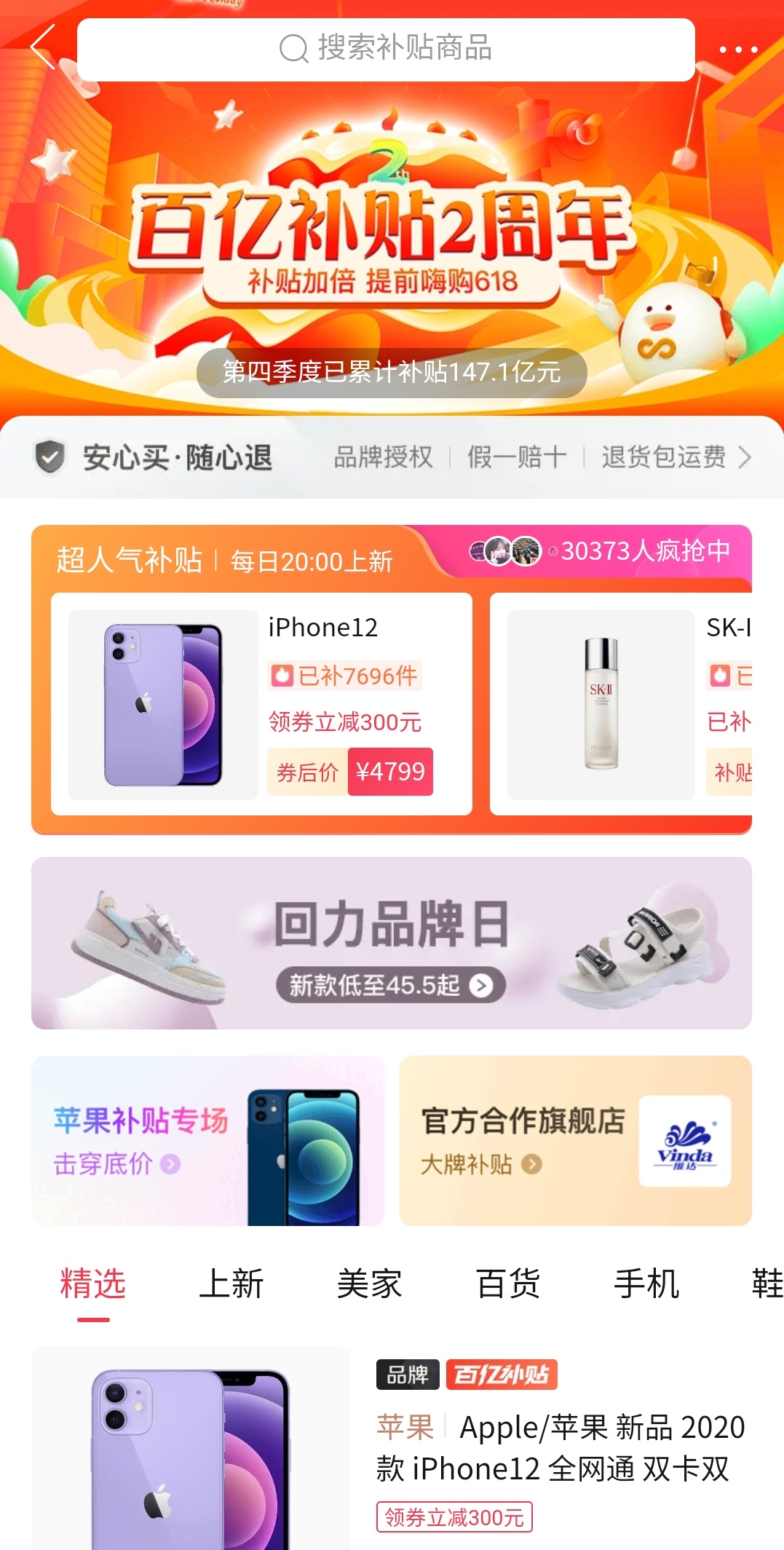Tap the shield icon next to 安心买·随心退

click(x=49, y=458)
